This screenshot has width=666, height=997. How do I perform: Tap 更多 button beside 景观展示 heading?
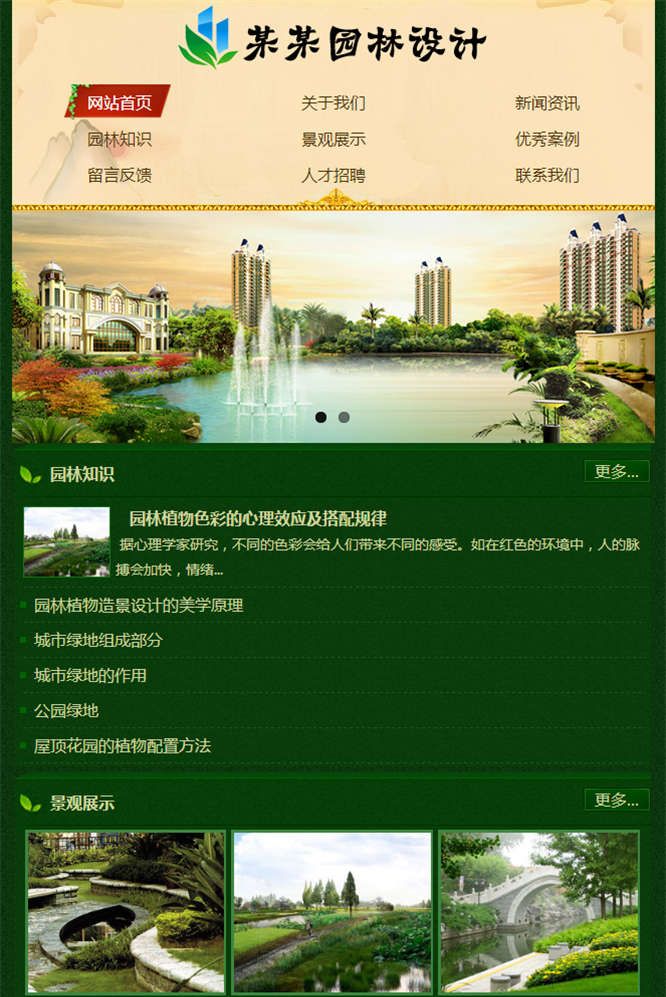616,800
